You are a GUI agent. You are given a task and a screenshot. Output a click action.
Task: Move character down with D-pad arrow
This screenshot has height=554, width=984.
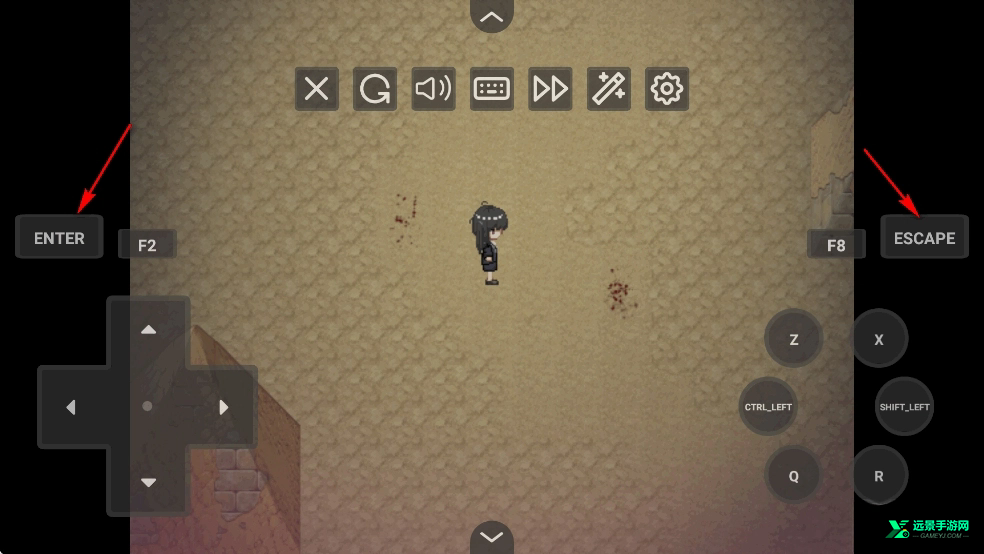(148, 482)
